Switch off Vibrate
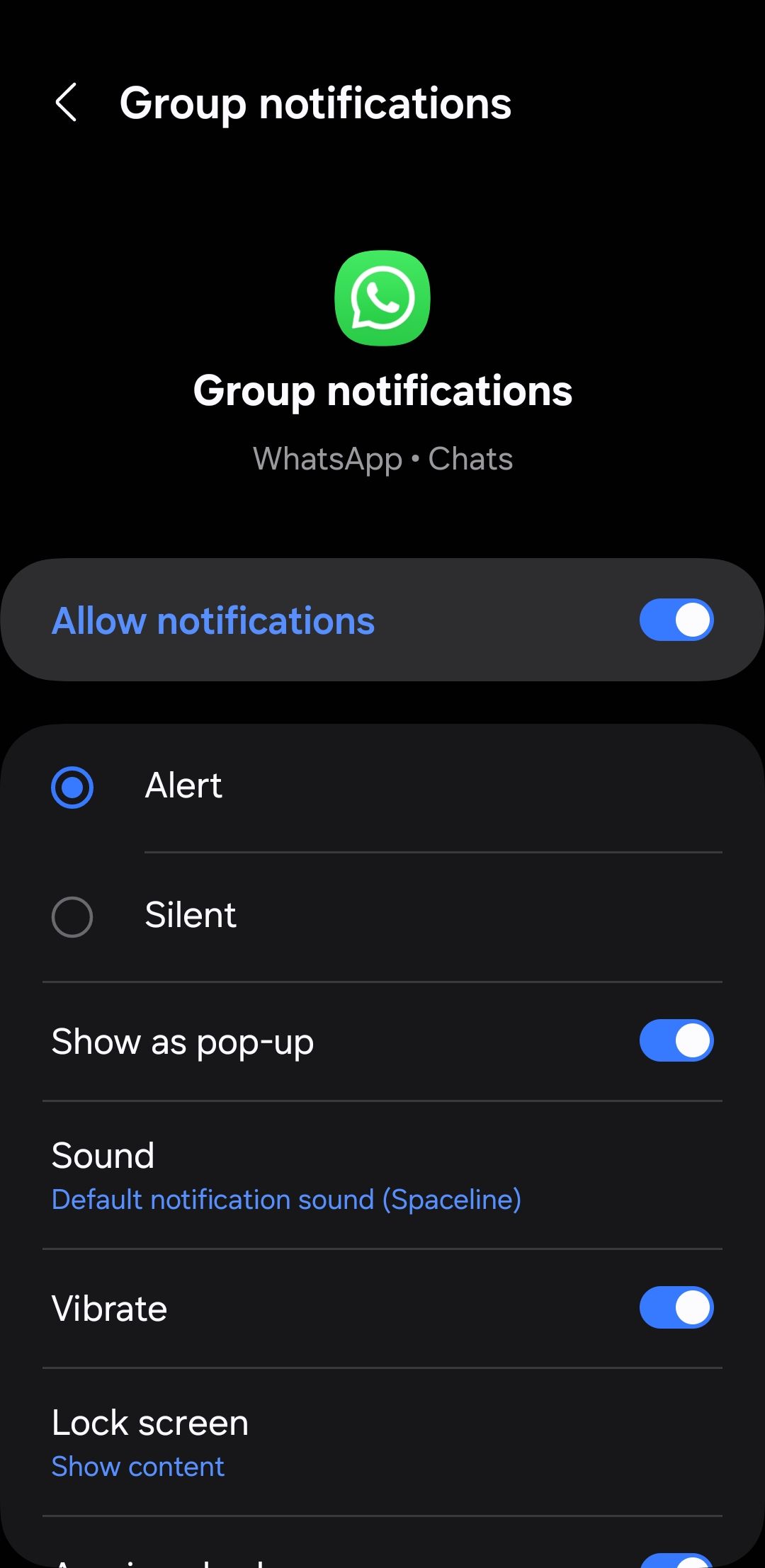 pyautogui.click(x=676, y=1307)
